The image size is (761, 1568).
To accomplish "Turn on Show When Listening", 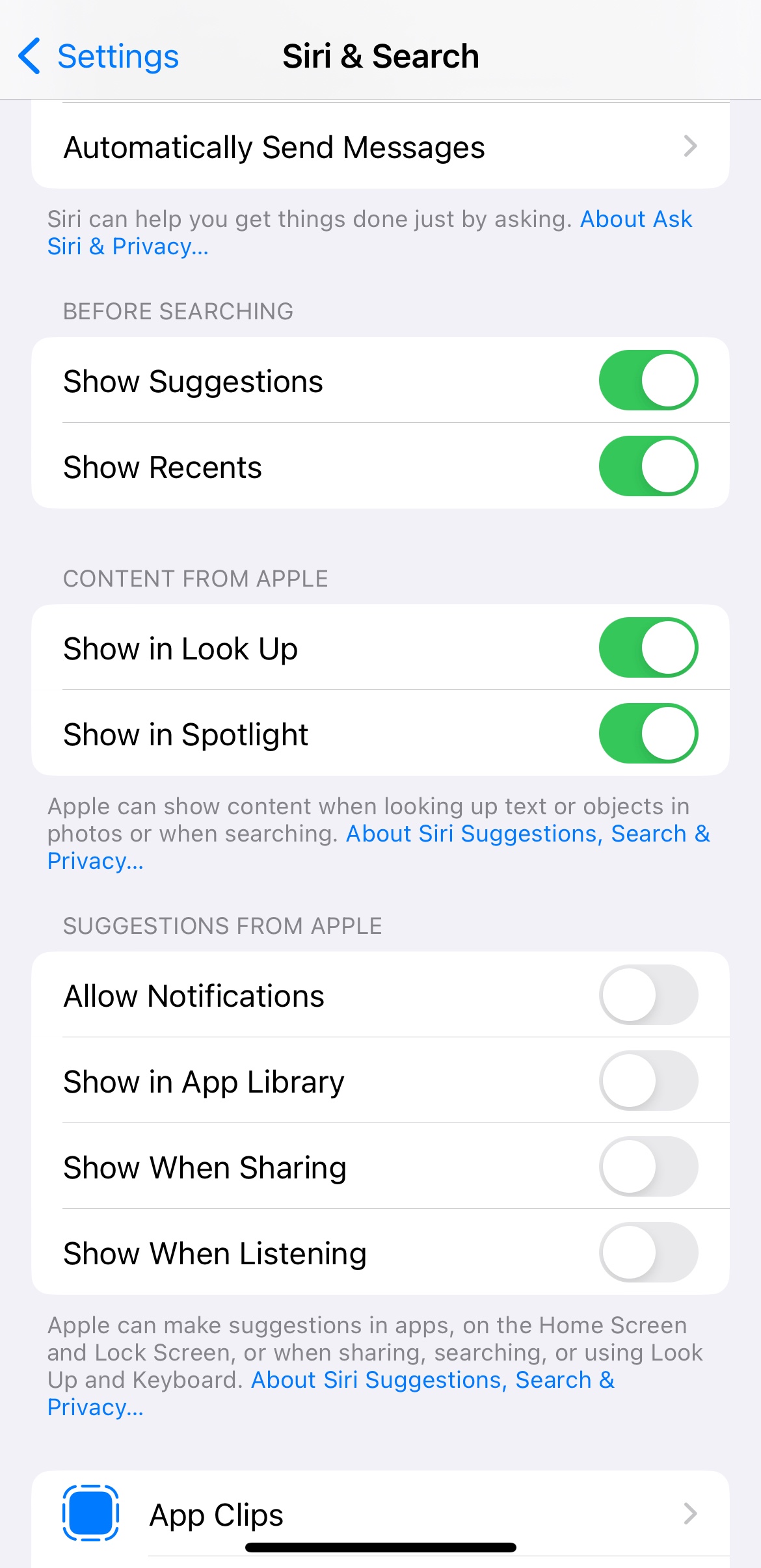I will coord(648,1253).
